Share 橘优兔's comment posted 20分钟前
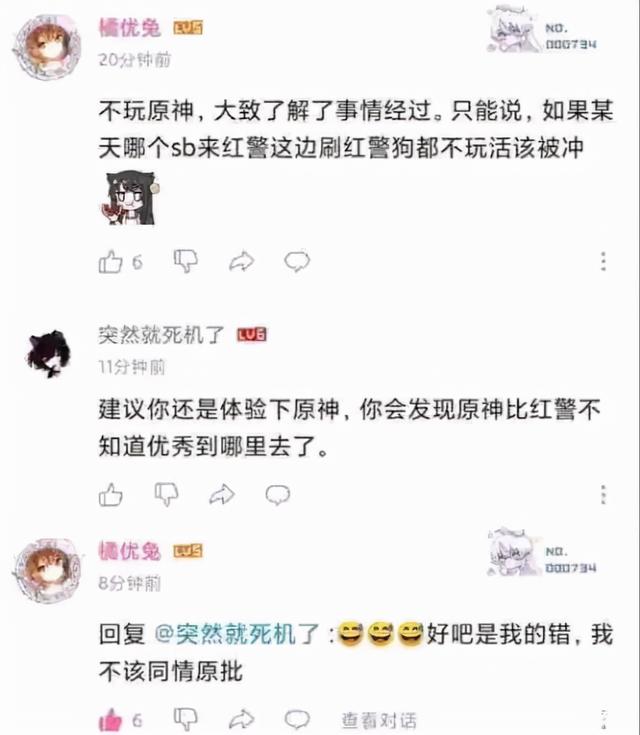This screenshot has width=640, height=735. (241, 262)
